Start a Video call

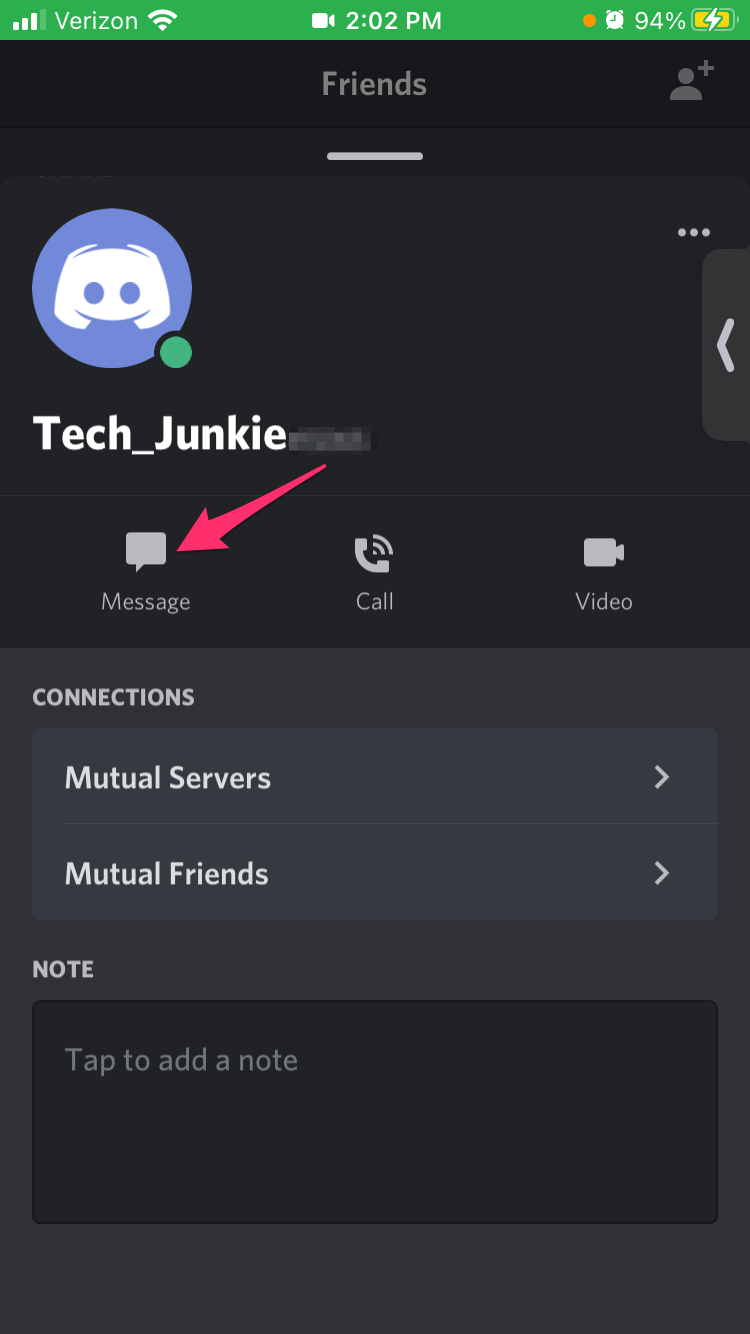(x=604, y=572)
